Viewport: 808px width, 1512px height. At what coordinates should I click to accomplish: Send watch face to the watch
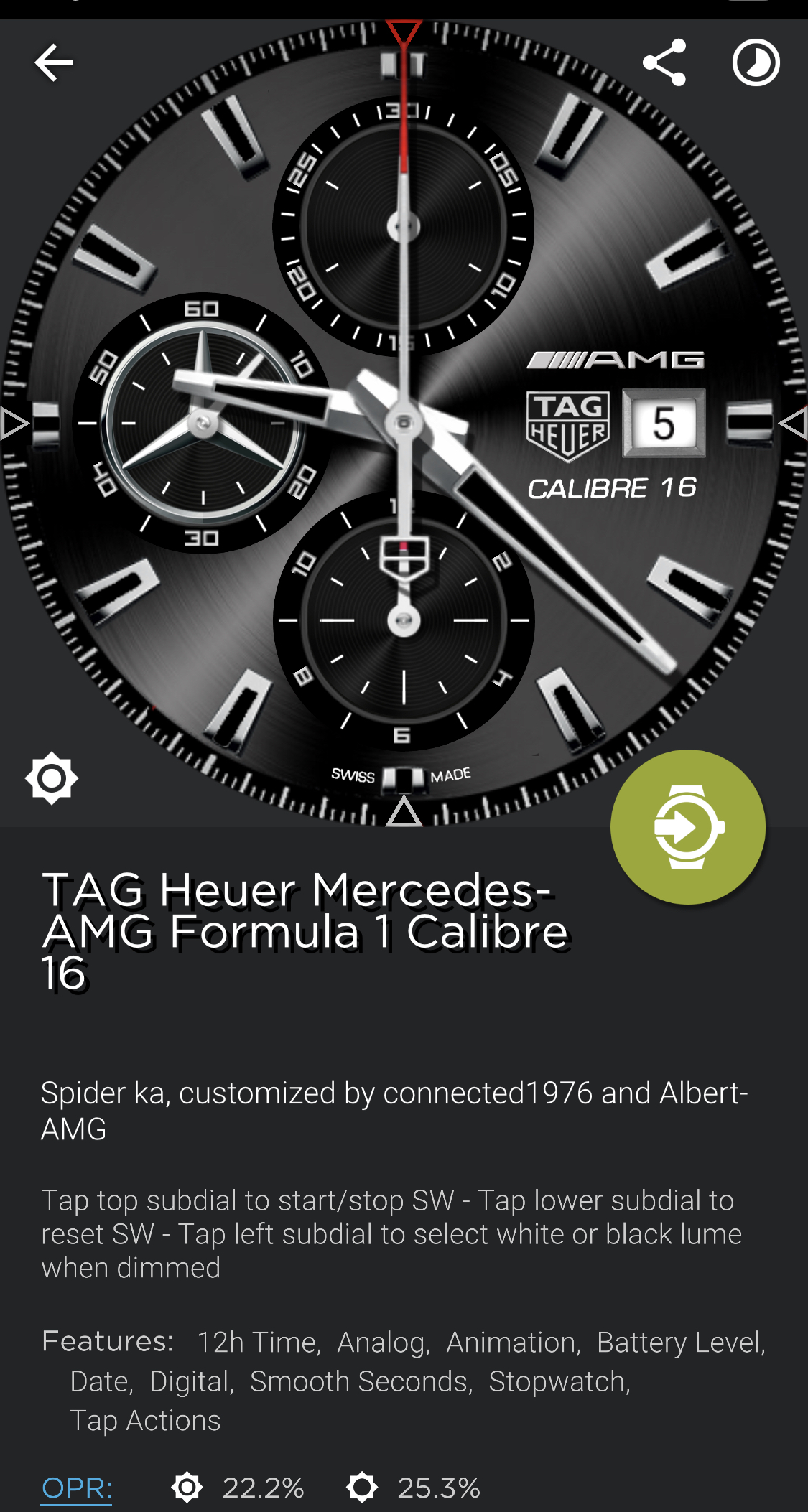click(x=688, y=827)
